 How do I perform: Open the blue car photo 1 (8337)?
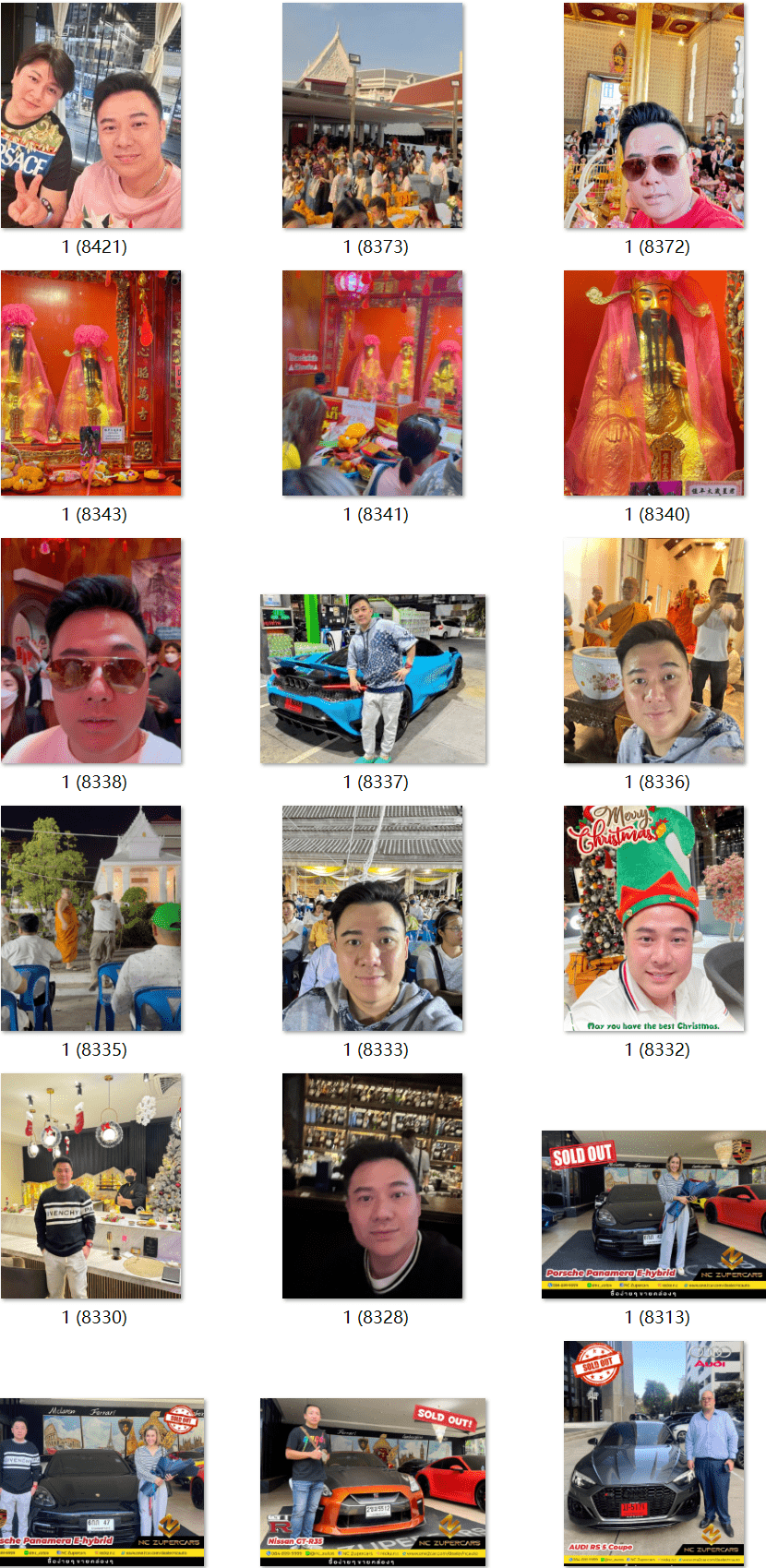point(373,679)
